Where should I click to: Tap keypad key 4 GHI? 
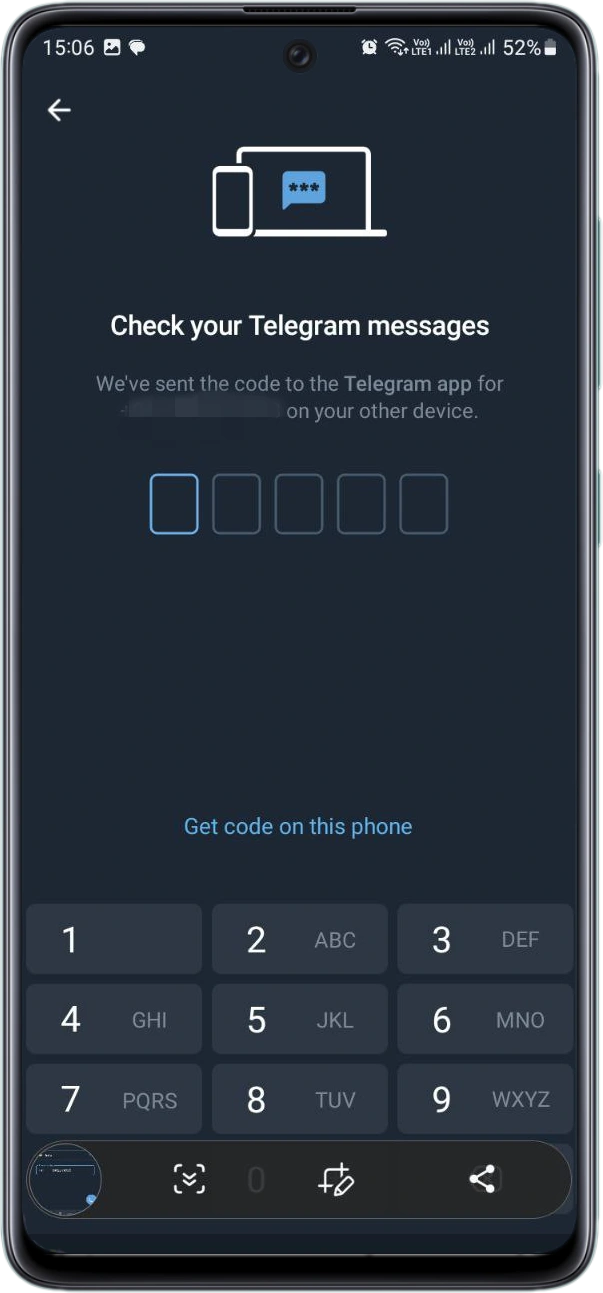coord(114,1019)
